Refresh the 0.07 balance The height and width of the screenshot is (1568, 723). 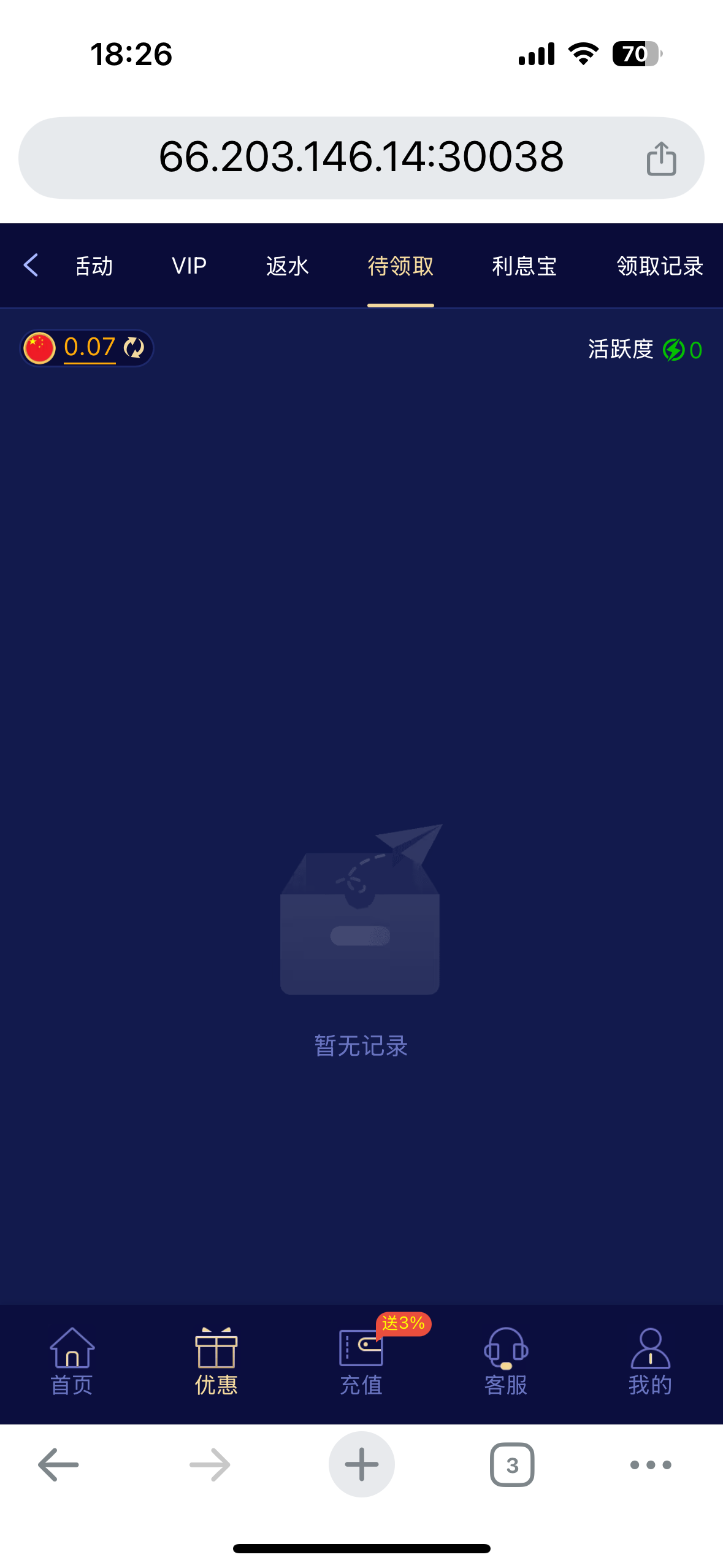tap(134, 348)
